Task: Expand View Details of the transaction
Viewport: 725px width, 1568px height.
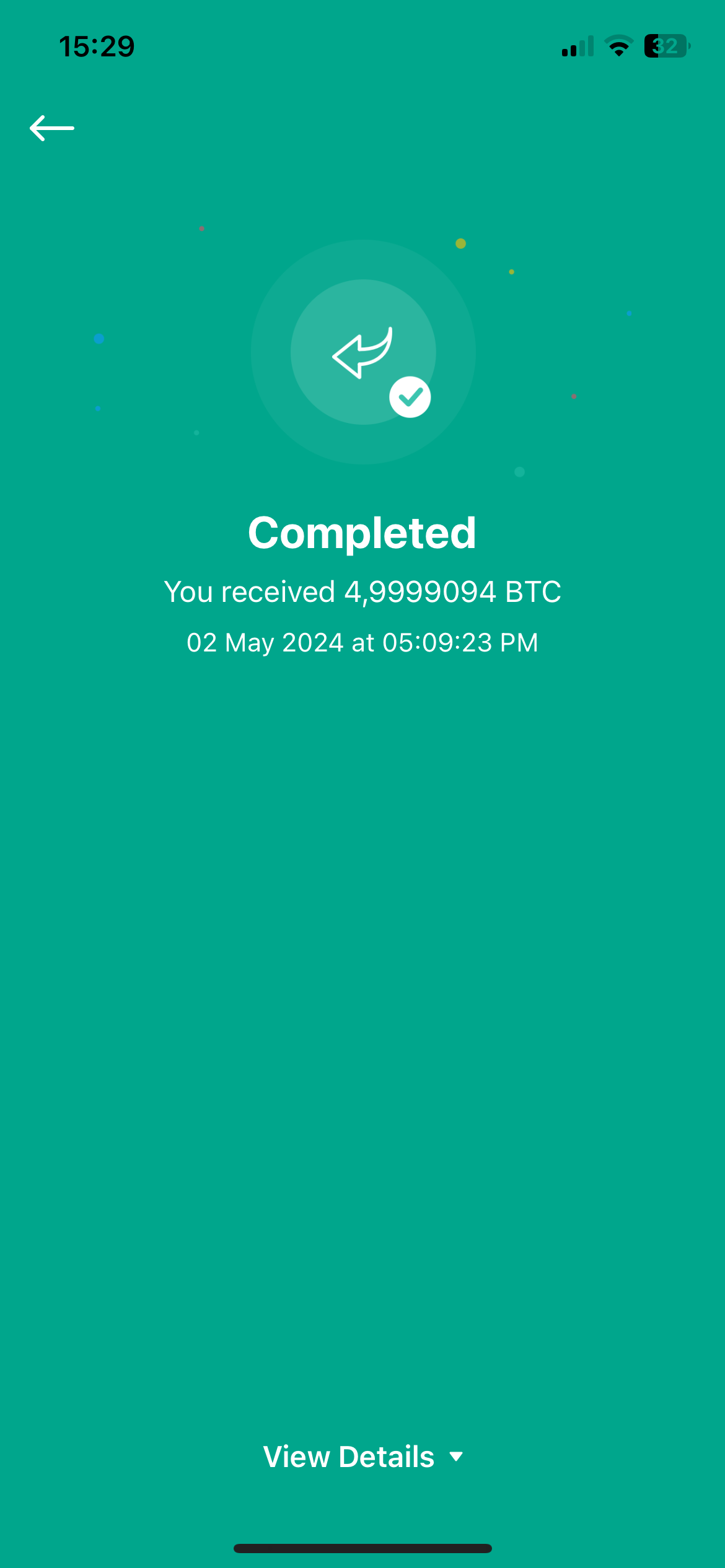Action: [x=363, y=1457]
